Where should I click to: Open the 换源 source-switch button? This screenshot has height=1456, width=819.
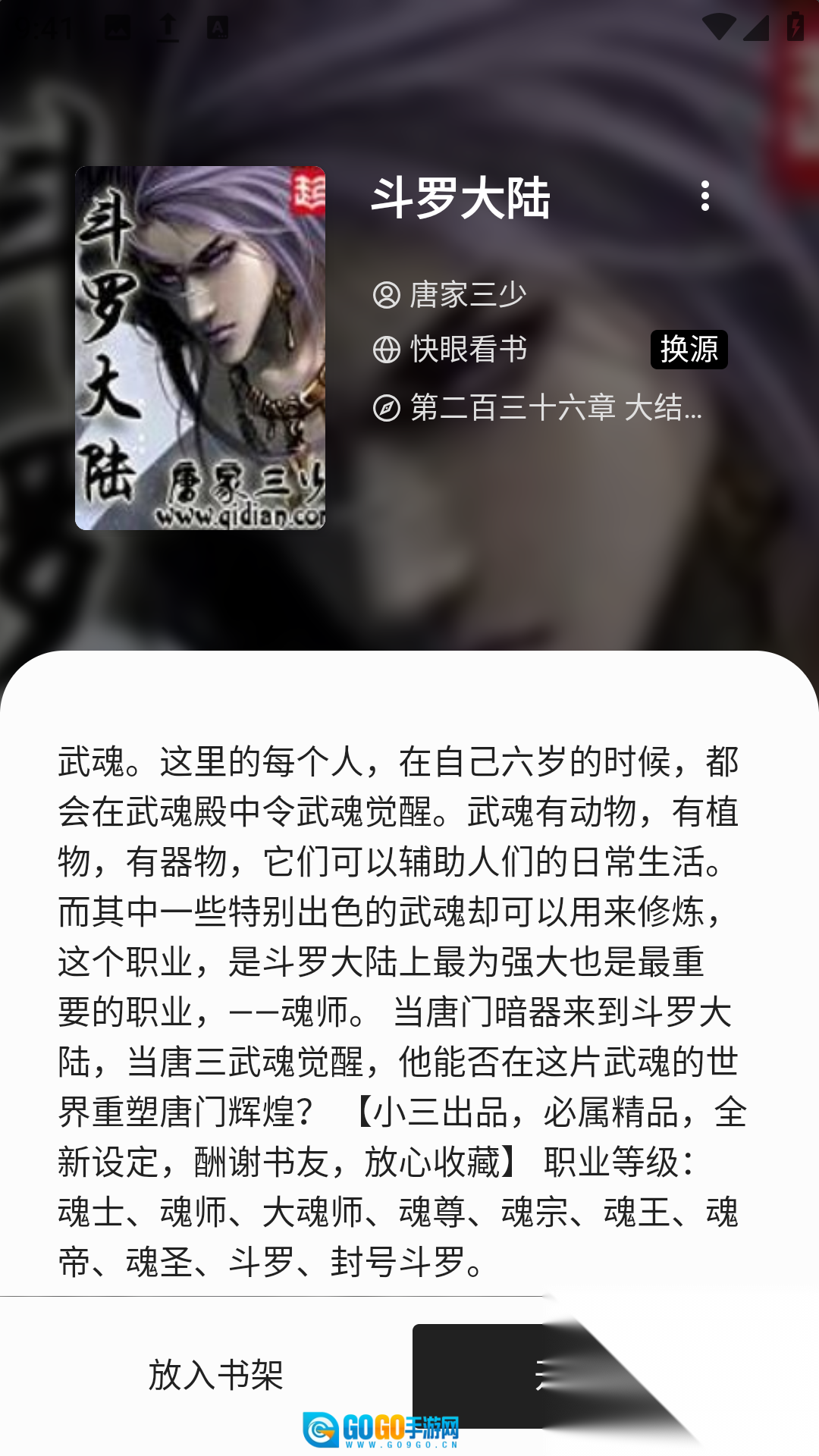click(x=689, y=350)
